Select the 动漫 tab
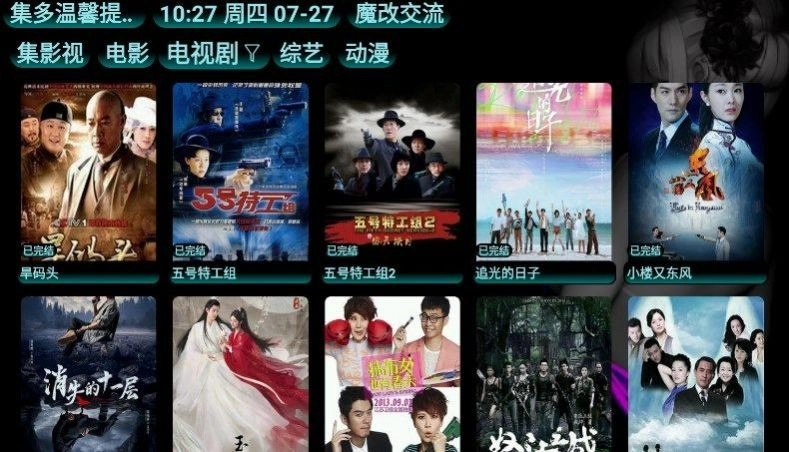 (367, 53)
